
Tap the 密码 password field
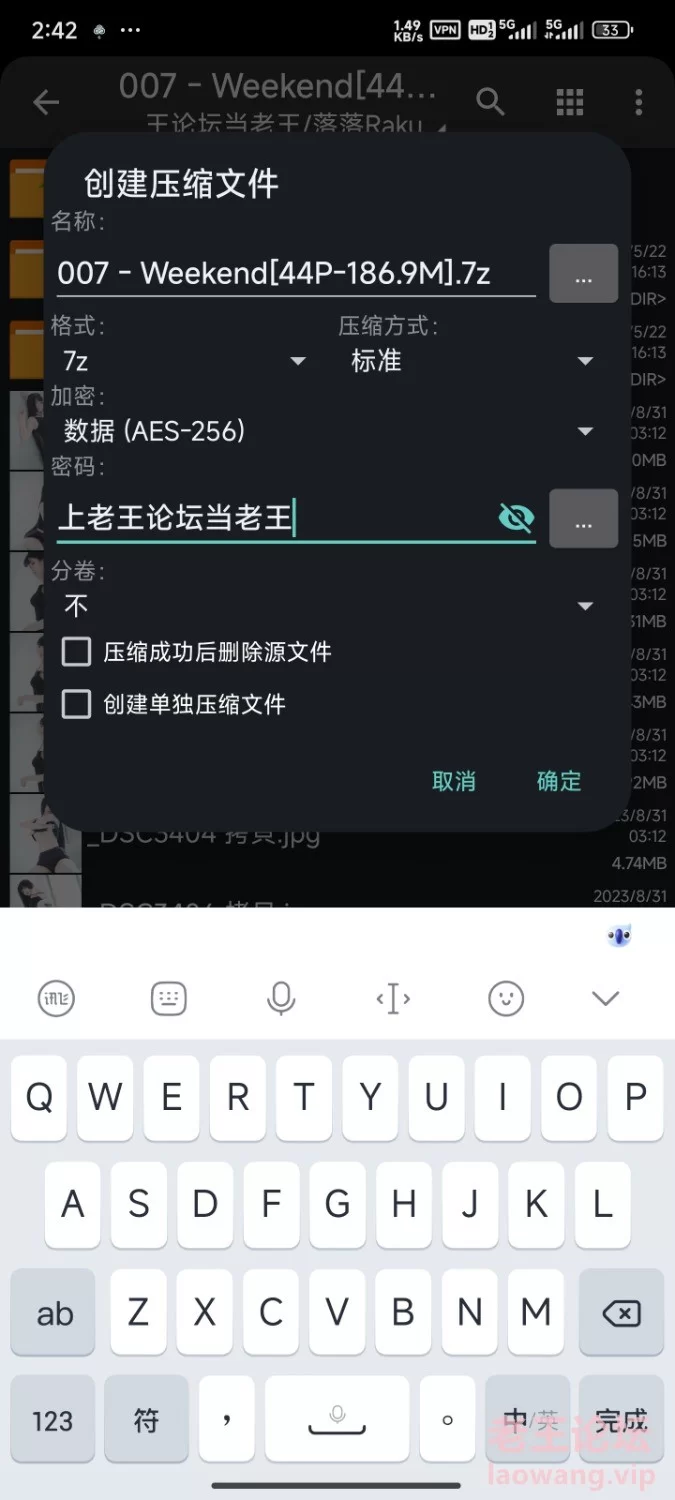click(270, 517)
